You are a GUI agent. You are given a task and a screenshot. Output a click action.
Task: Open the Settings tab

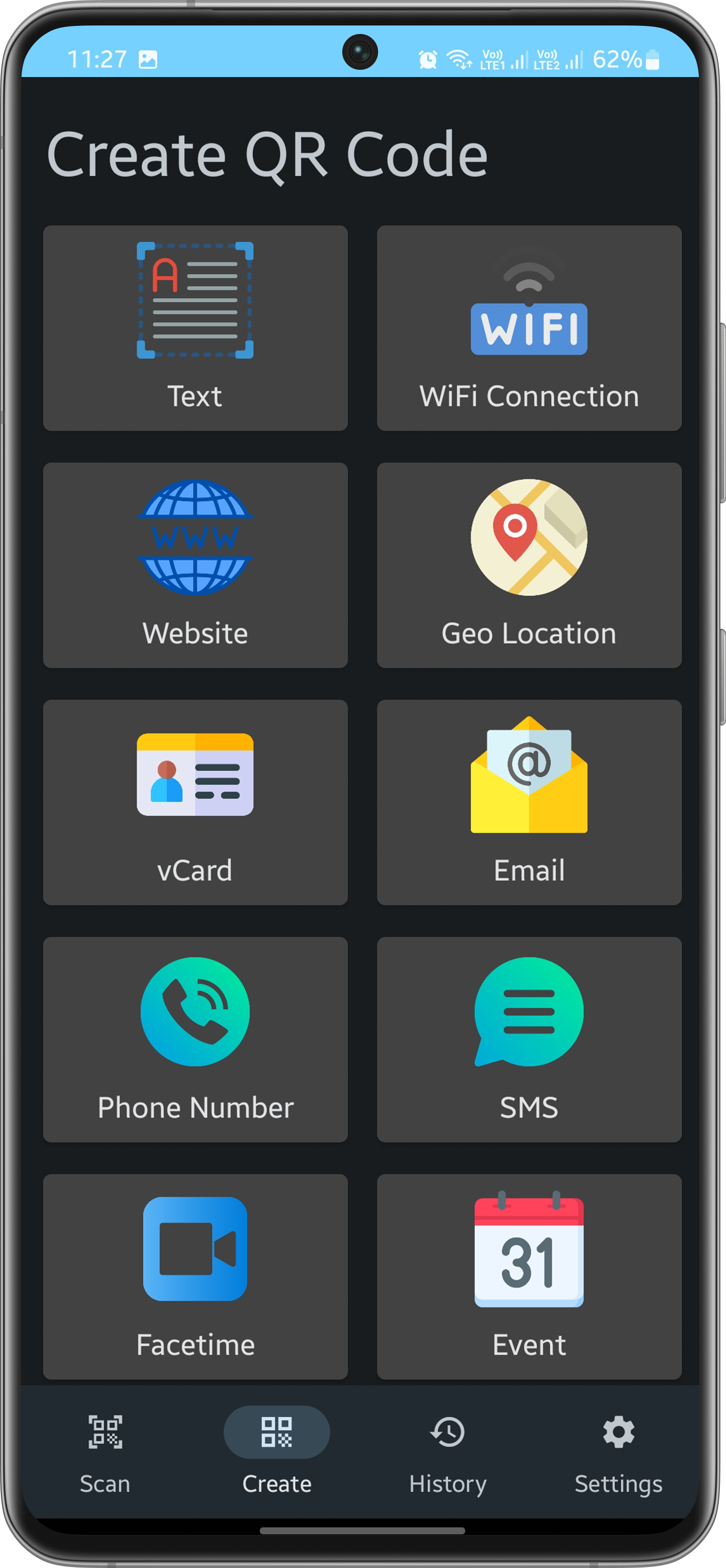(x=619, y=1452)
